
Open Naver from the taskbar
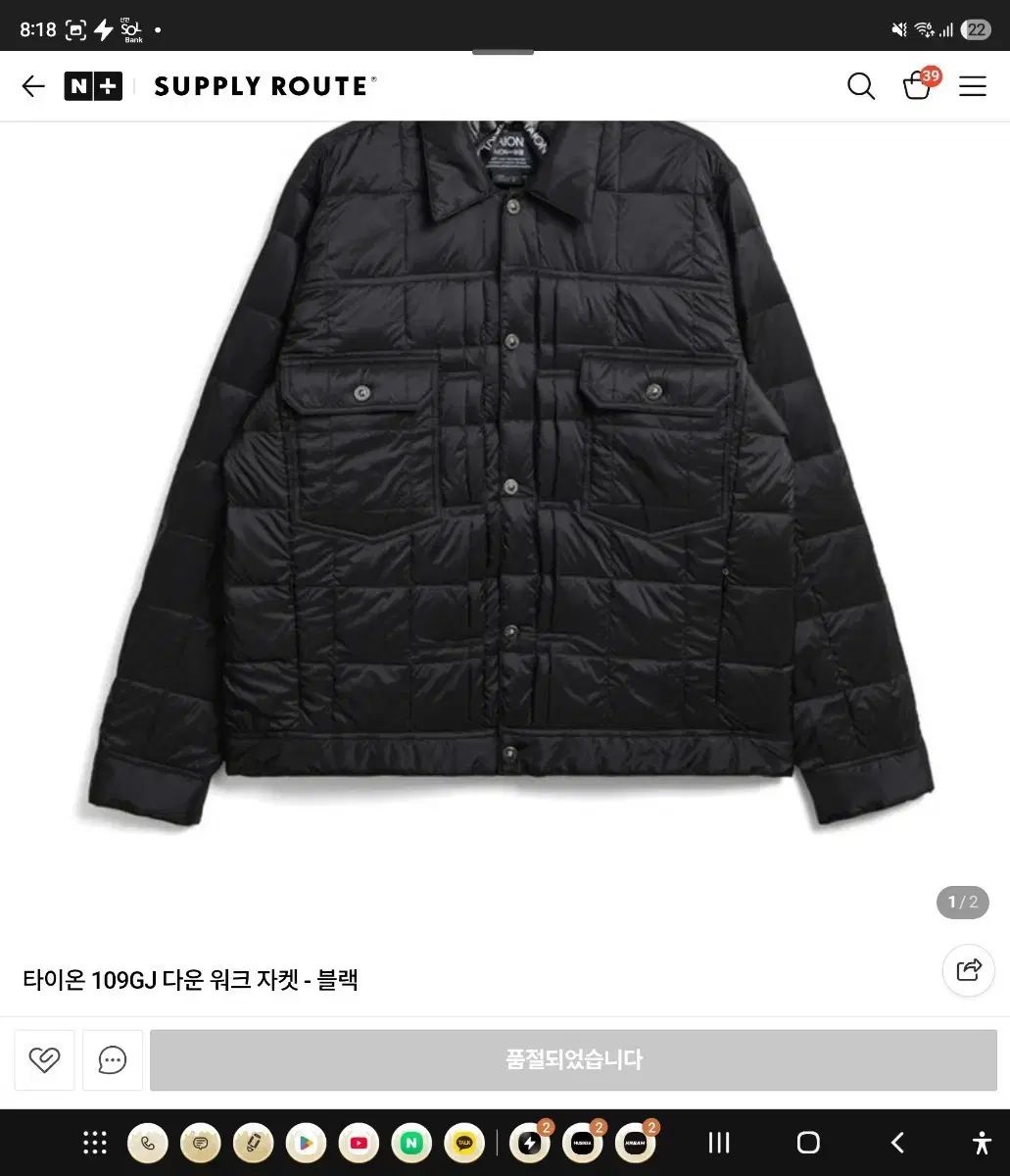tap(411, 1143)
